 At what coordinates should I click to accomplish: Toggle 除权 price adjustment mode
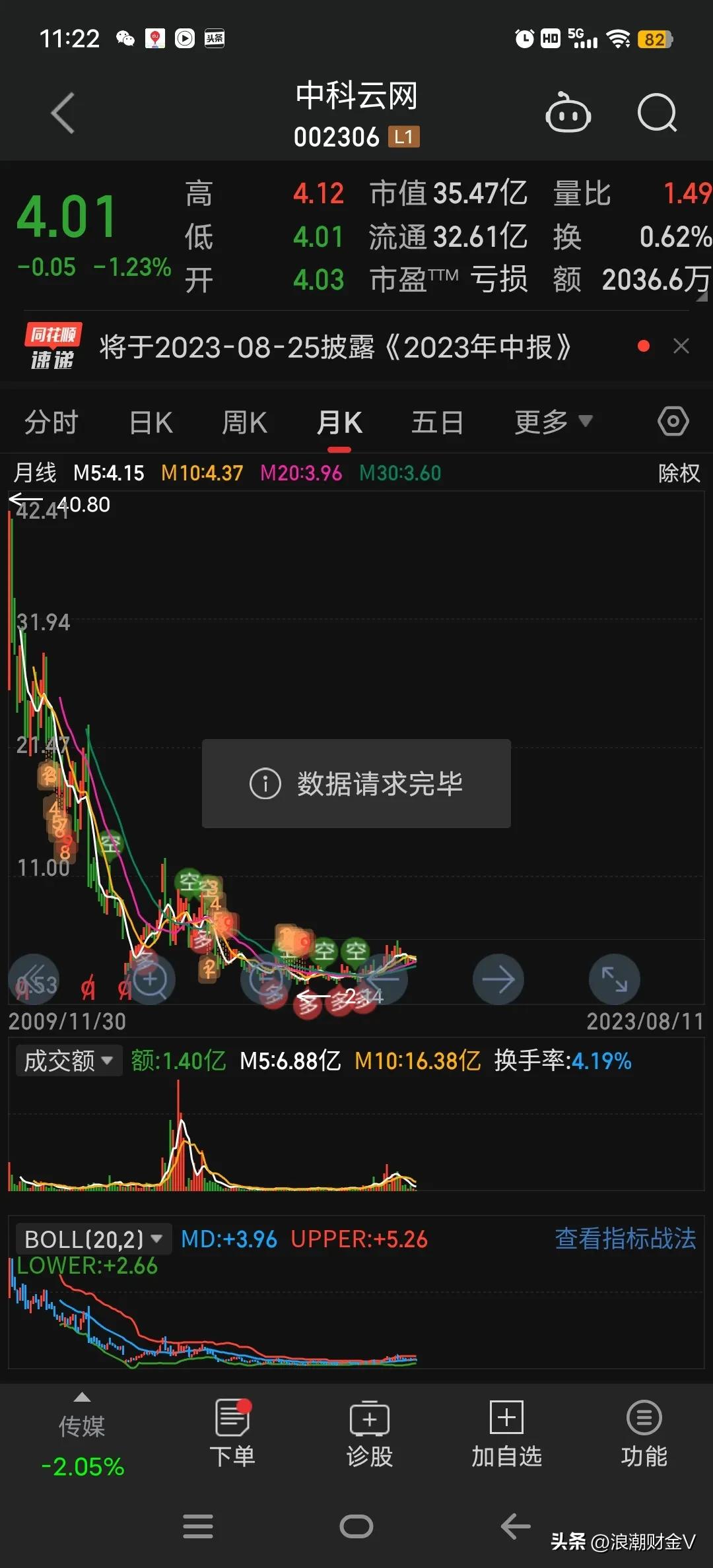[679, 473]
